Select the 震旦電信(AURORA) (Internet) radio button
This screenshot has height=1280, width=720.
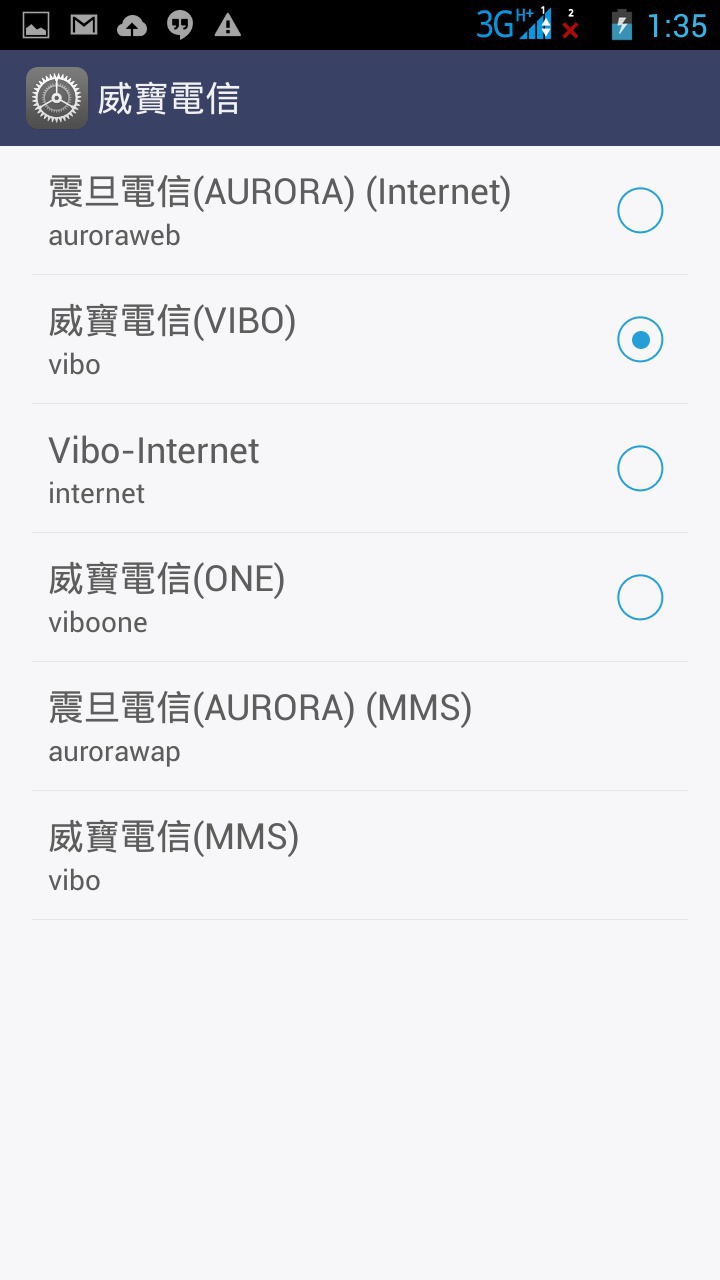point(640,211)
